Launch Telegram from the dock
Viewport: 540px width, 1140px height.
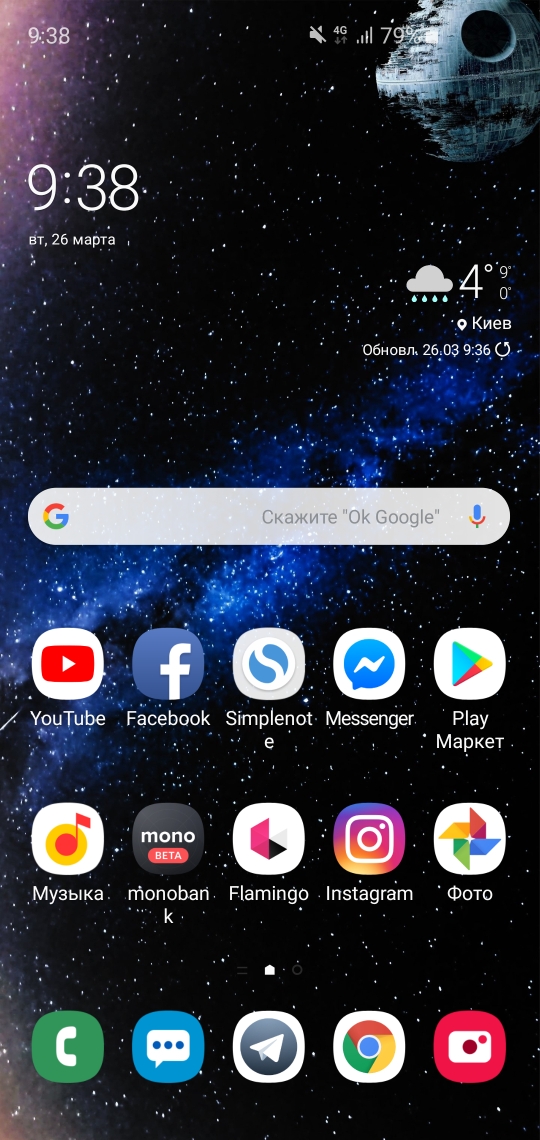[269, 1047]
